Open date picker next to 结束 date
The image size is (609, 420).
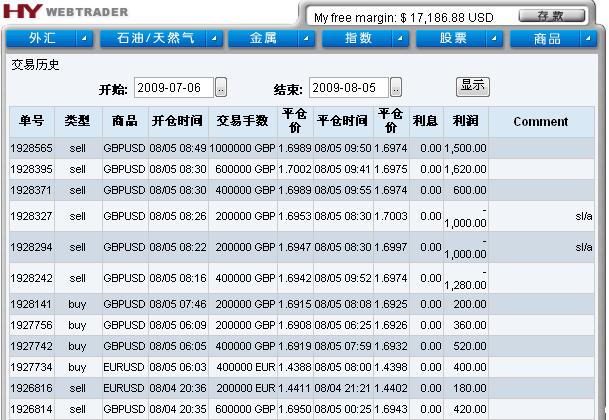396,87
